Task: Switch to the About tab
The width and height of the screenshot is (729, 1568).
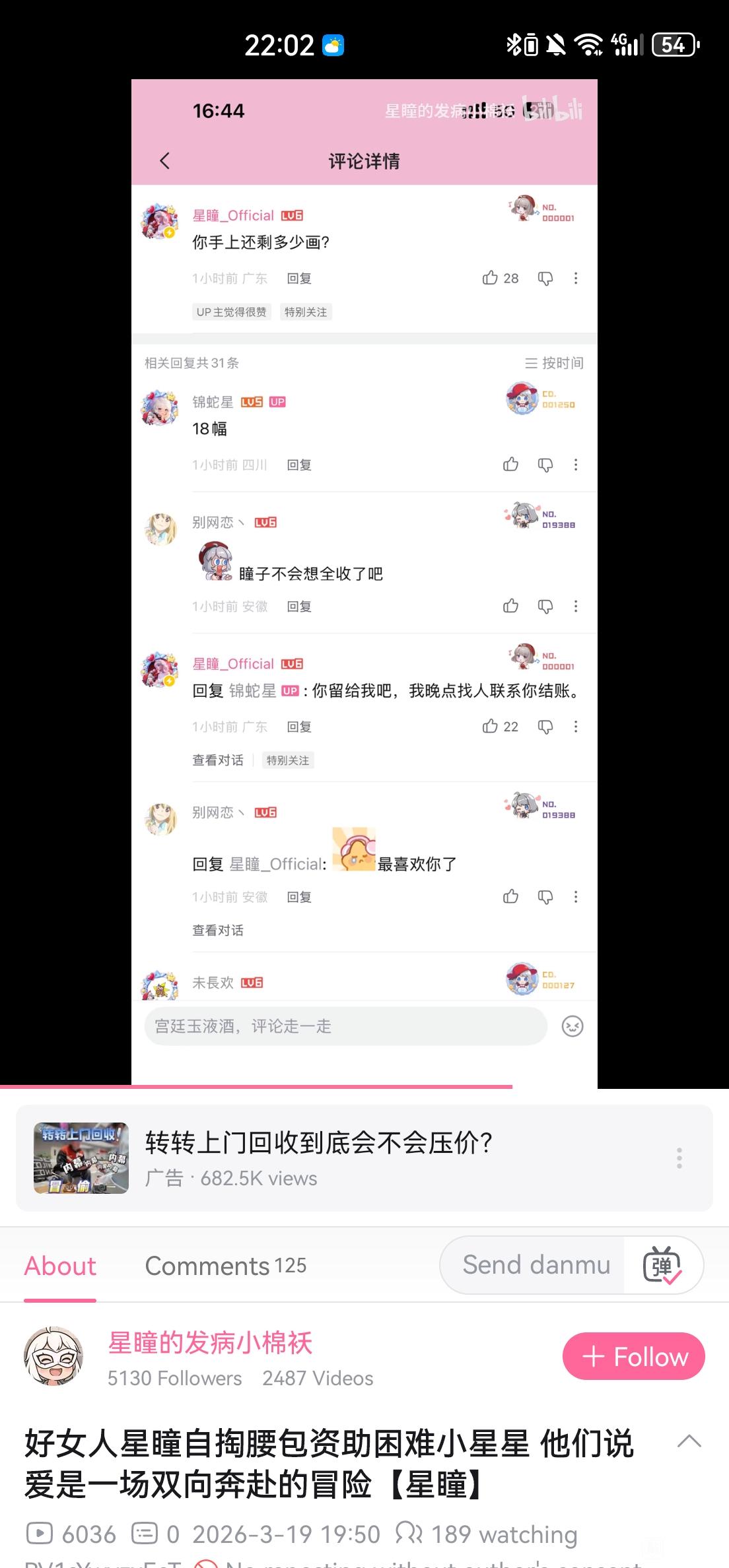Action: tap(60, 1266)
